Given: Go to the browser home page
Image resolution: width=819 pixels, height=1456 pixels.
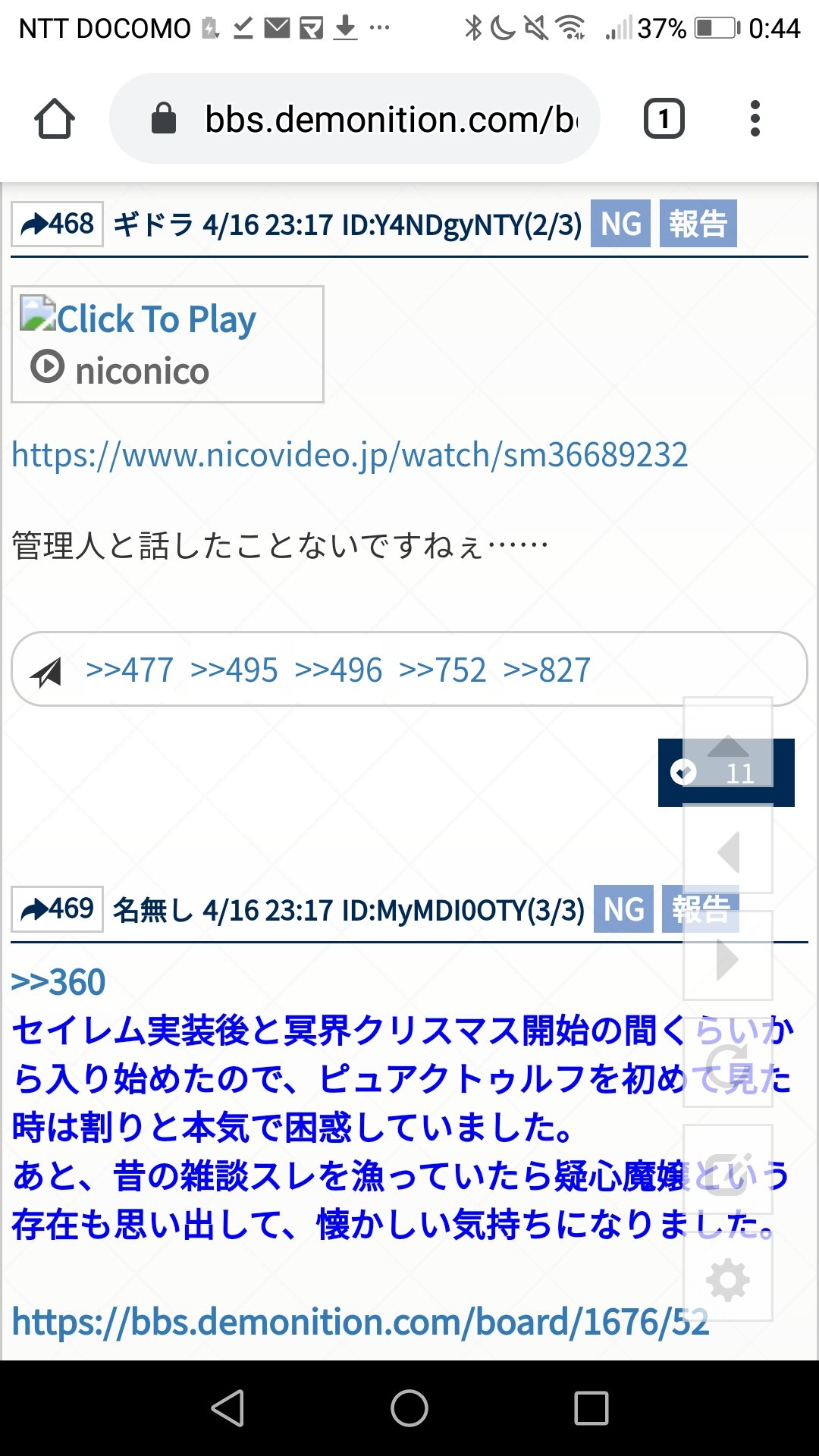Looking at the screenshot, I should tap(55, 119).
